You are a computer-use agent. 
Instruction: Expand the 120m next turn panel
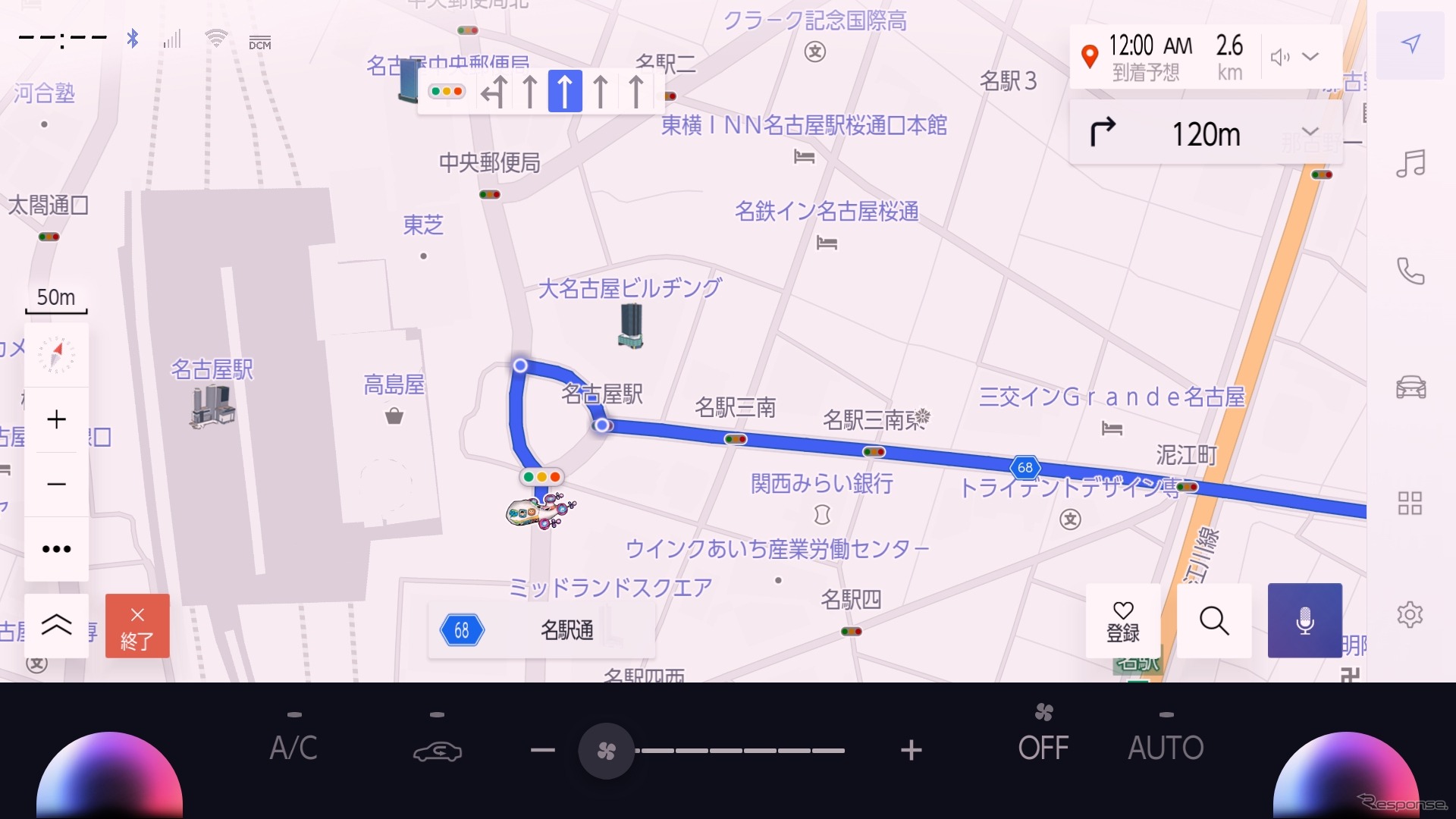[1310, 131]
